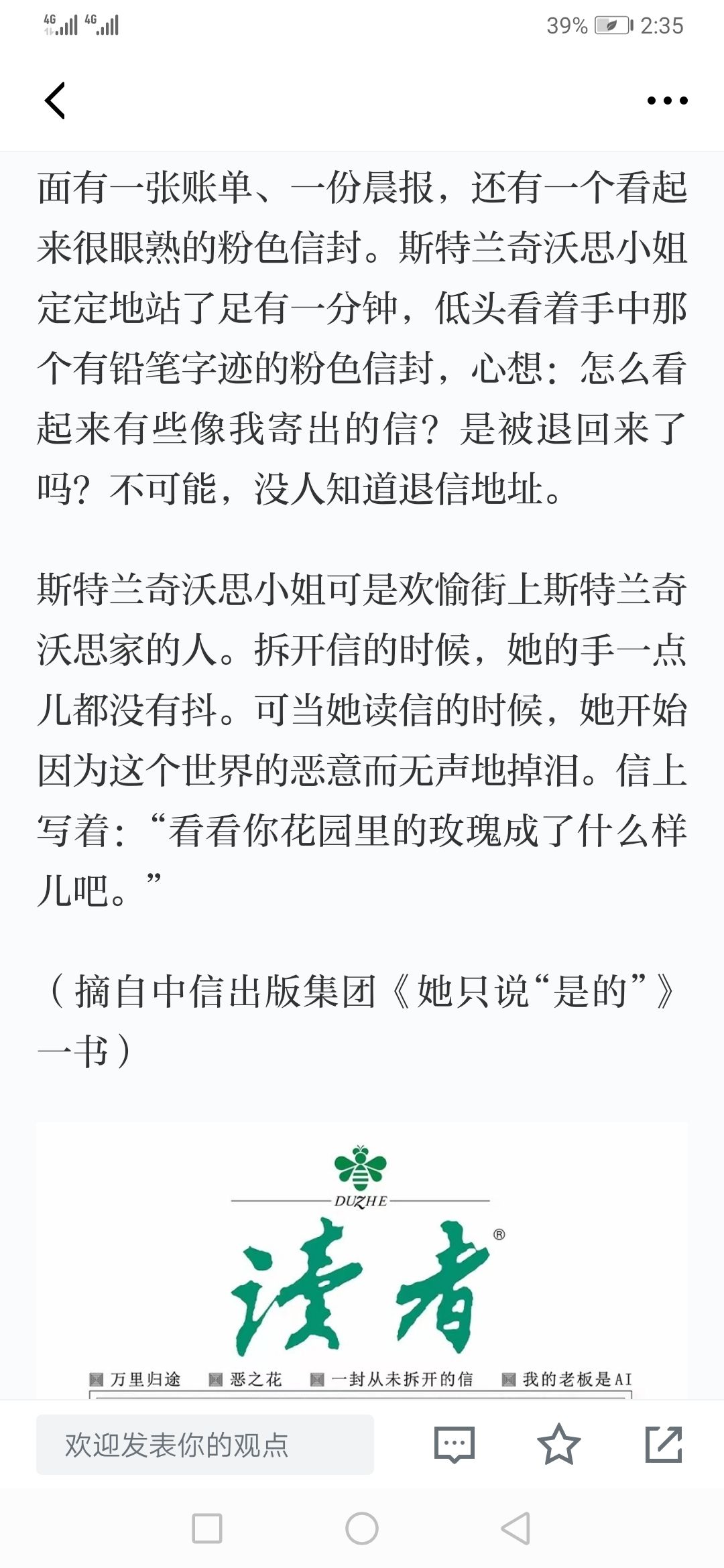724x1568 pixels.
Task: Open the three-dot overflow menu
Action: tap(667, 101)
